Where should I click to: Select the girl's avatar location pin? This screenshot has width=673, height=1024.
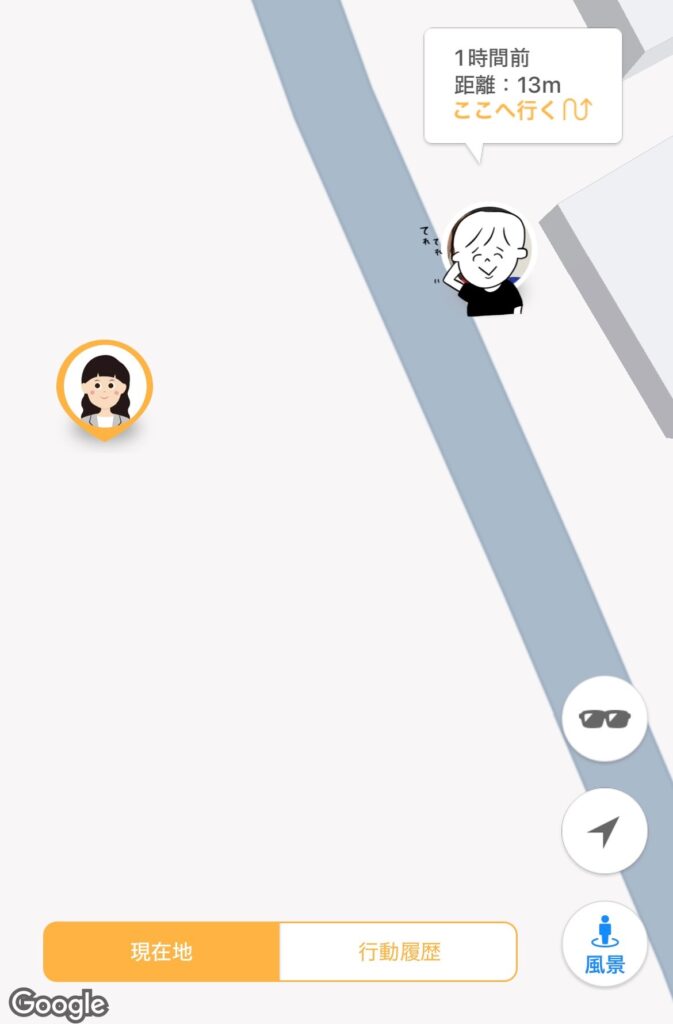pos(104,388)
